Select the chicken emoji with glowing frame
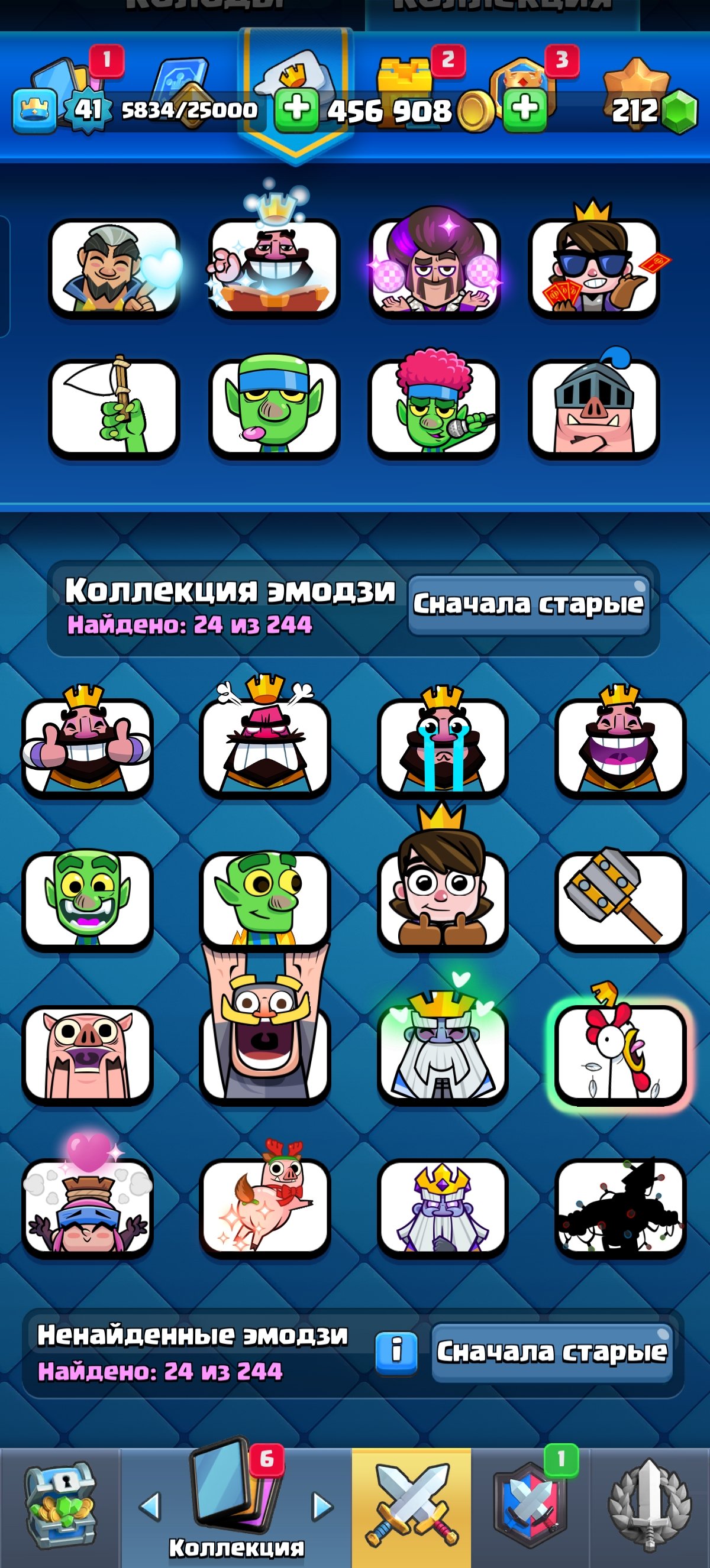The width and height of the screenshot is (710, 1568). tap(620, 1054)
